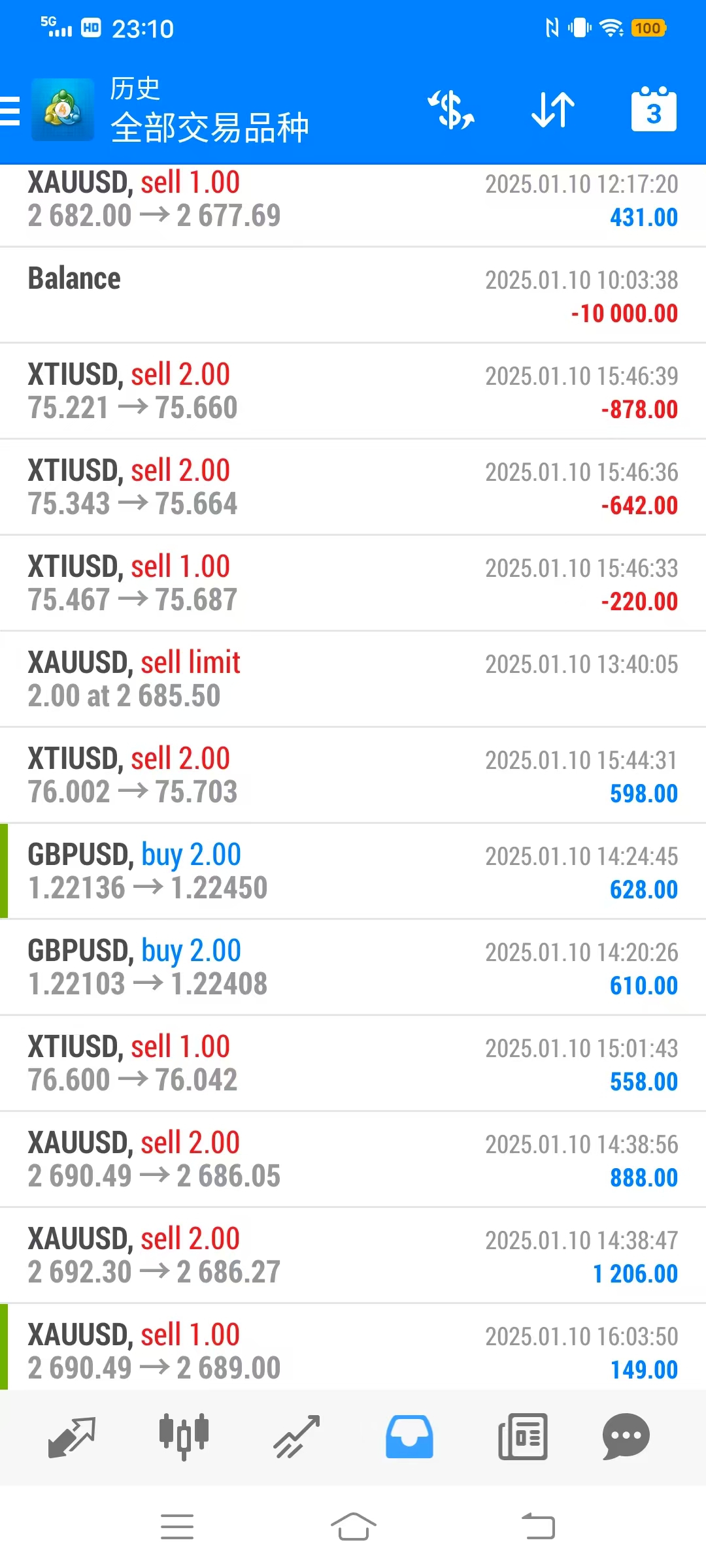Go to the system home screen

click(x=353, y=1527)
